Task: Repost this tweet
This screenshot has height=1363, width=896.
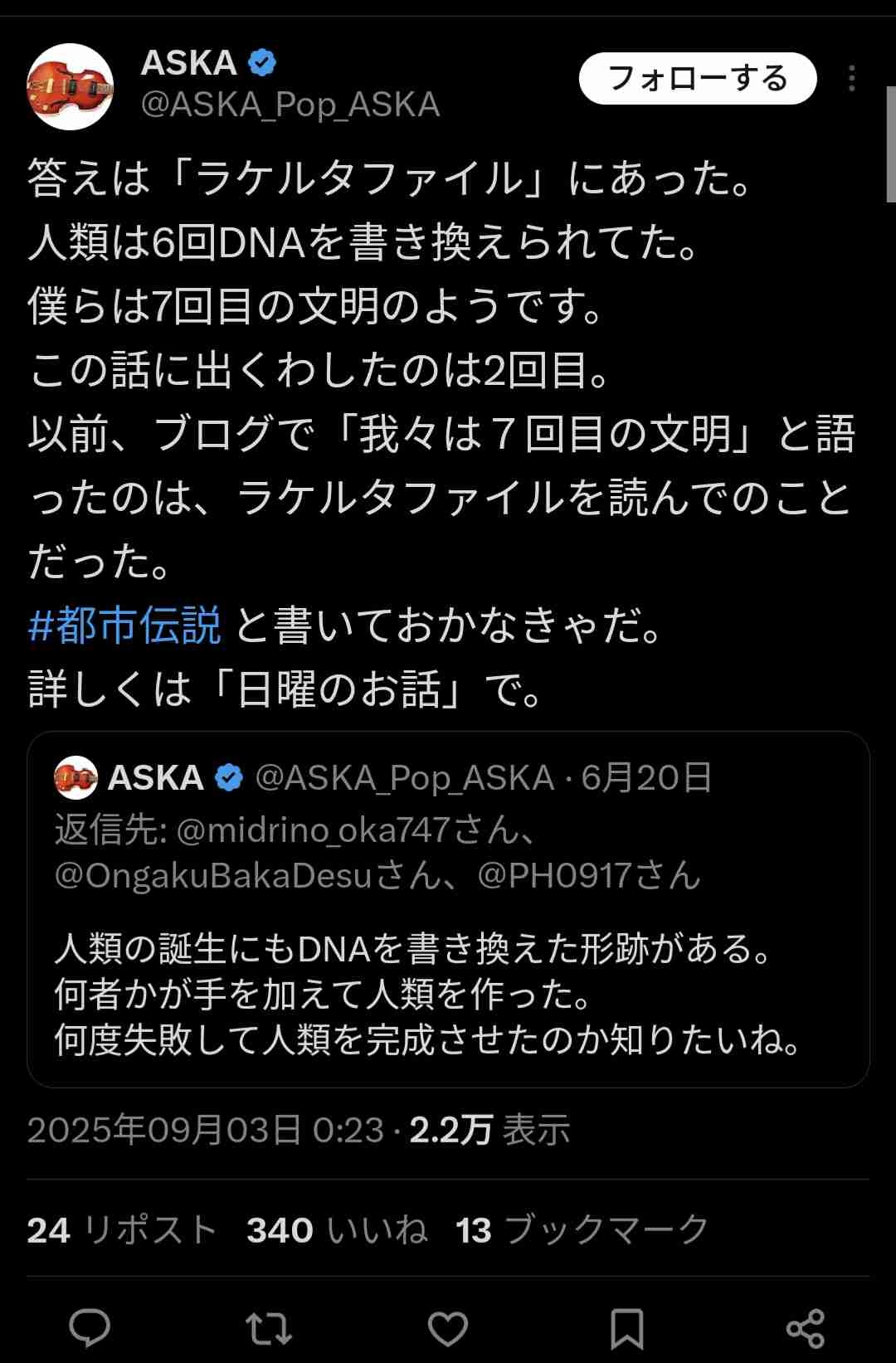Action: 269,1328
